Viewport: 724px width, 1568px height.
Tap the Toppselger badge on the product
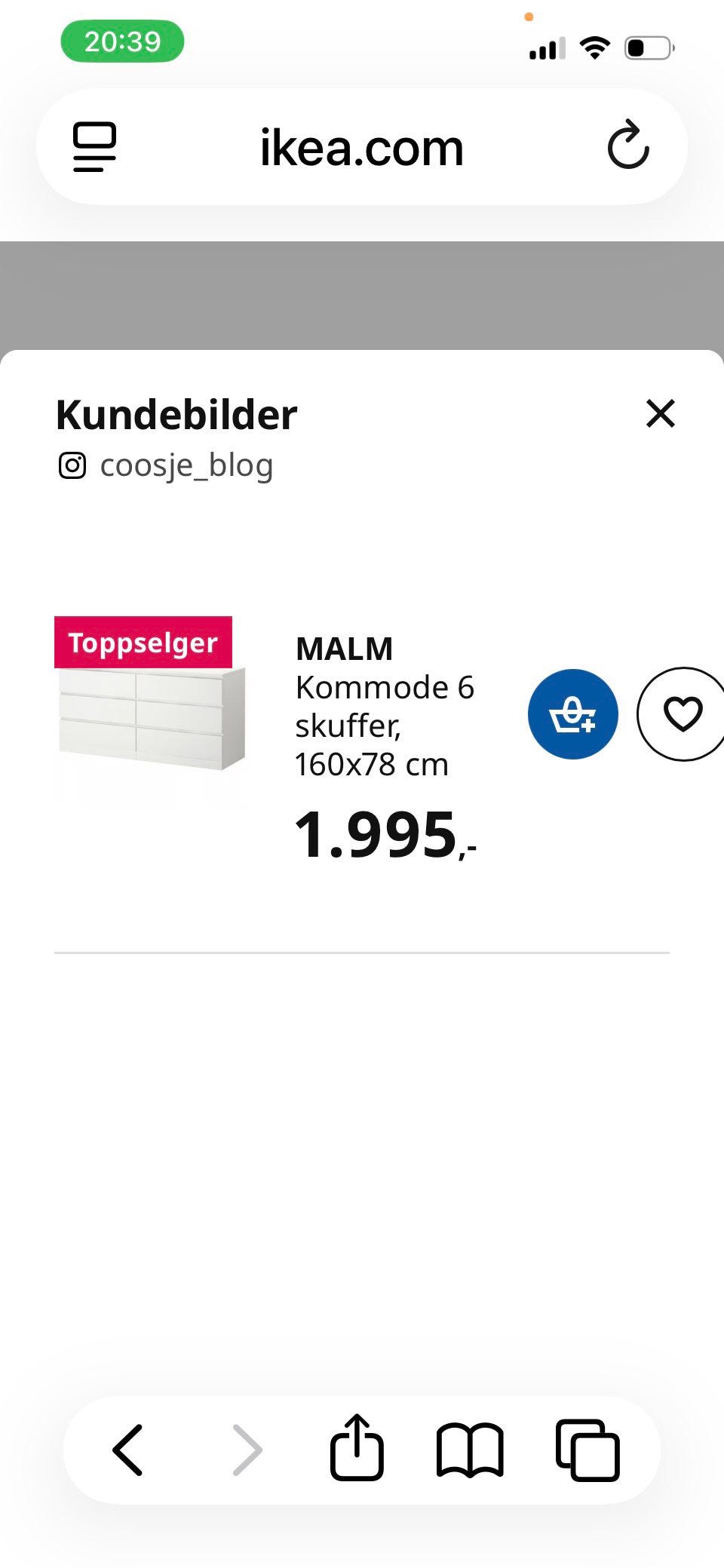coord(143,643)
